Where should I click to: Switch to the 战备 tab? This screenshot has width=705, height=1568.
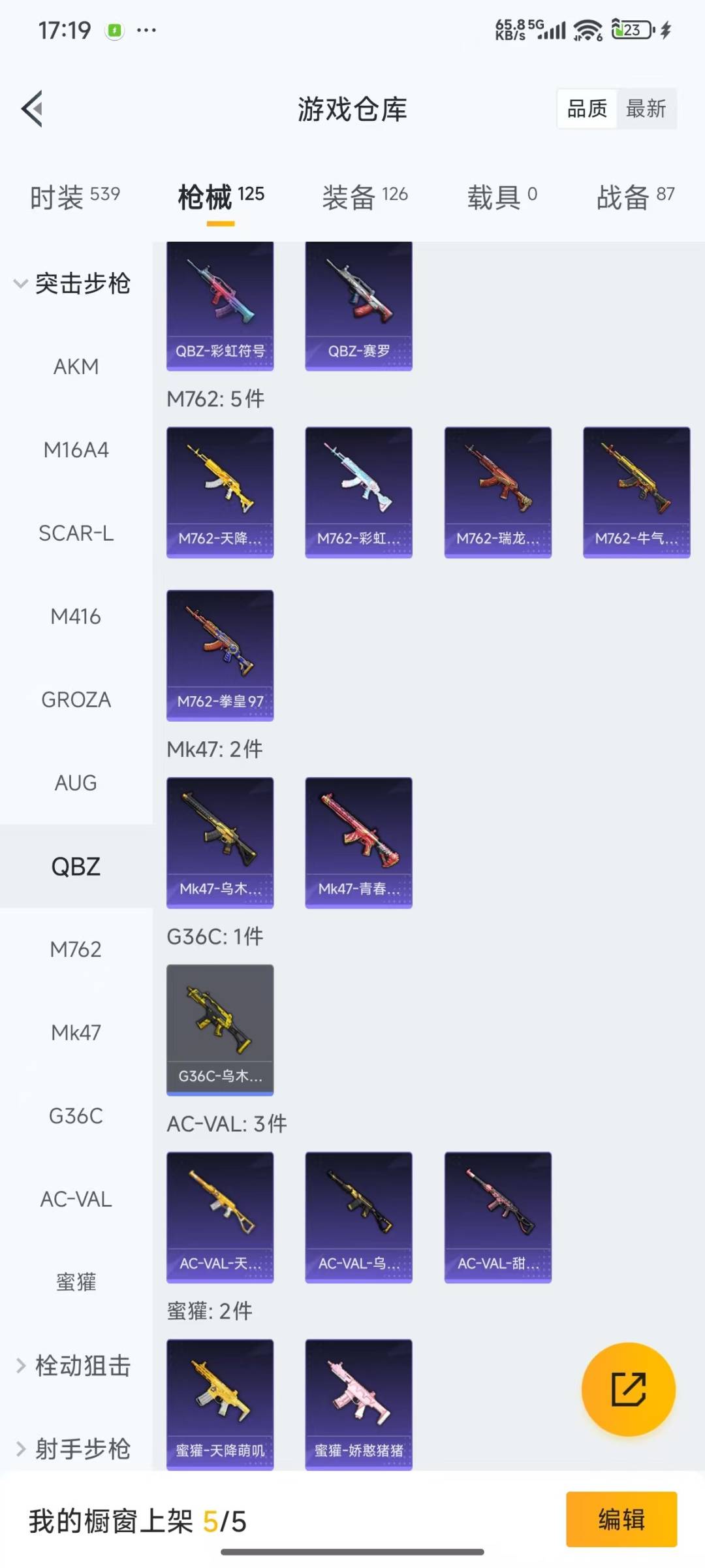(x=634, y=196)
